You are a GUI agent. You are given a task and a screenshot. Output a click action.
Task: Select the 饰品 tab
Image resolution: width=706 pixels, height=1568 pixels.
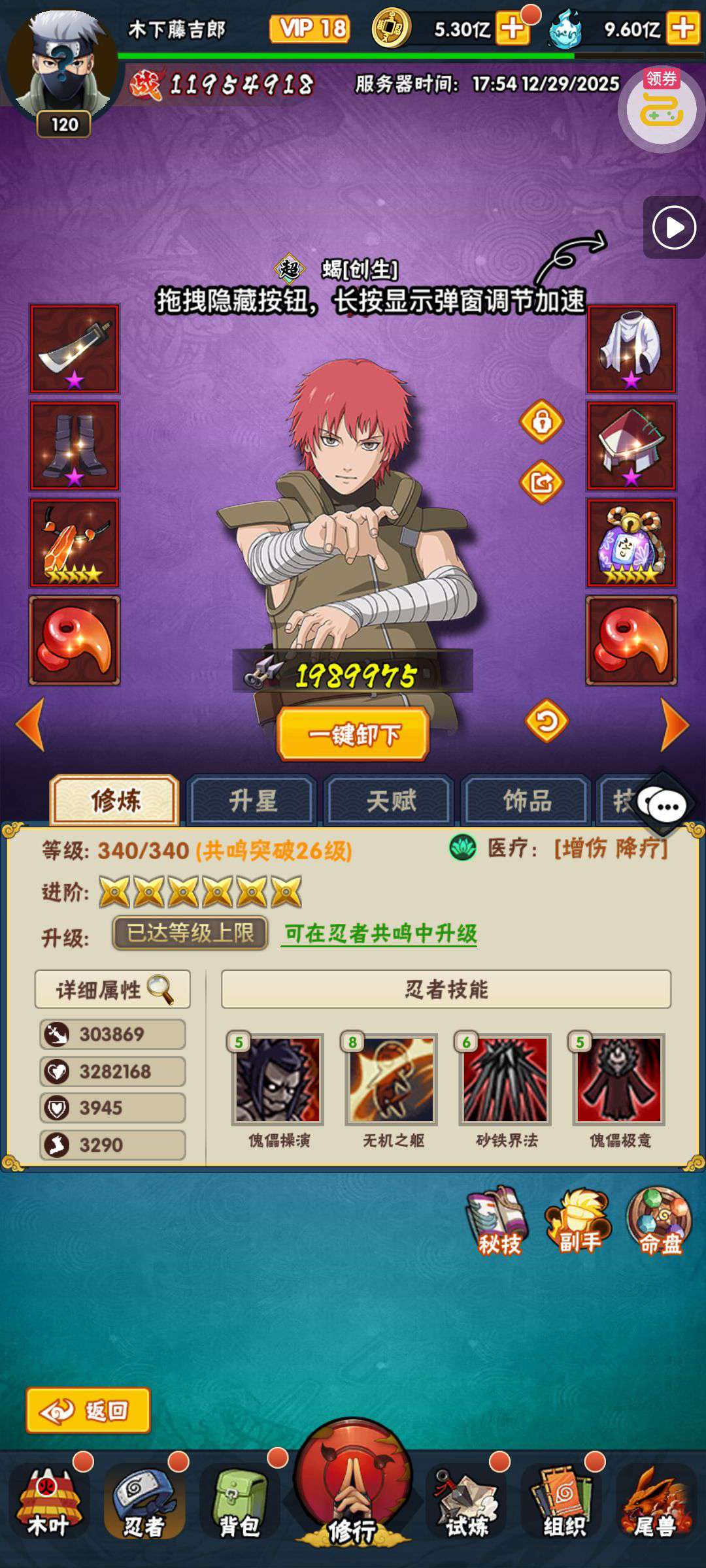point(527,800)
